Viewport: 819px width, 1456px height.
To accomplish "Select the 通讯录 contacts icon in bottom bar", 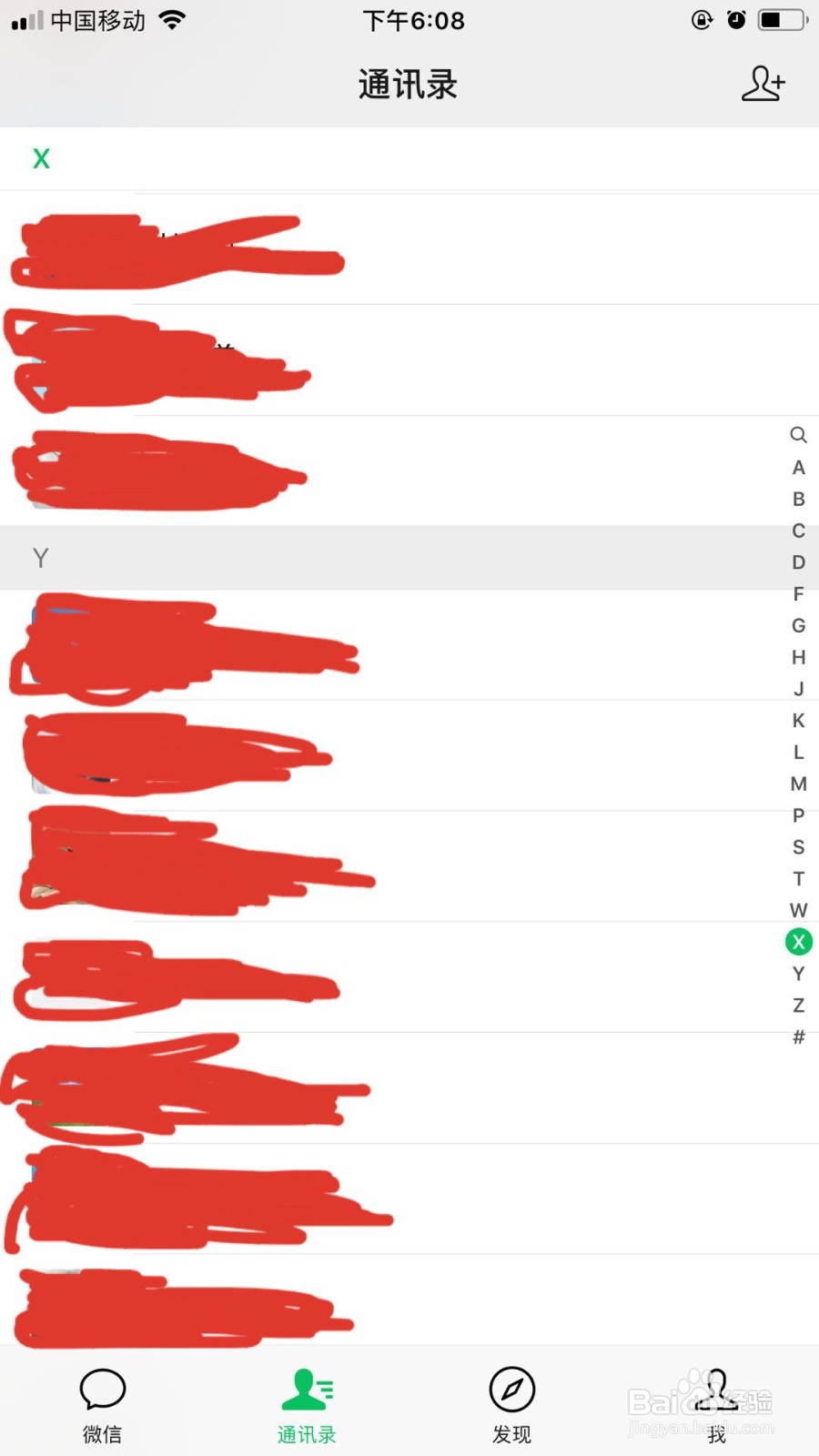I will click(307, 1390).
